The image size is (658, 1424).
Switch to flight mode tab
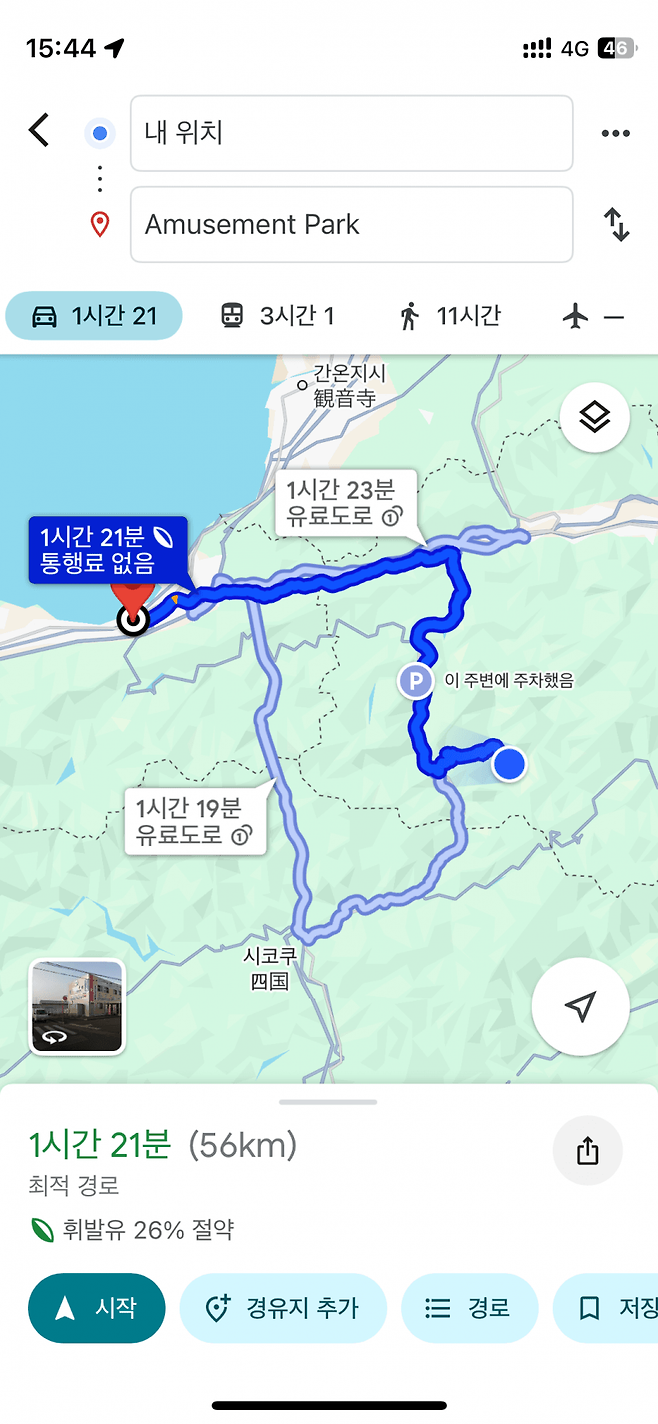593,317
